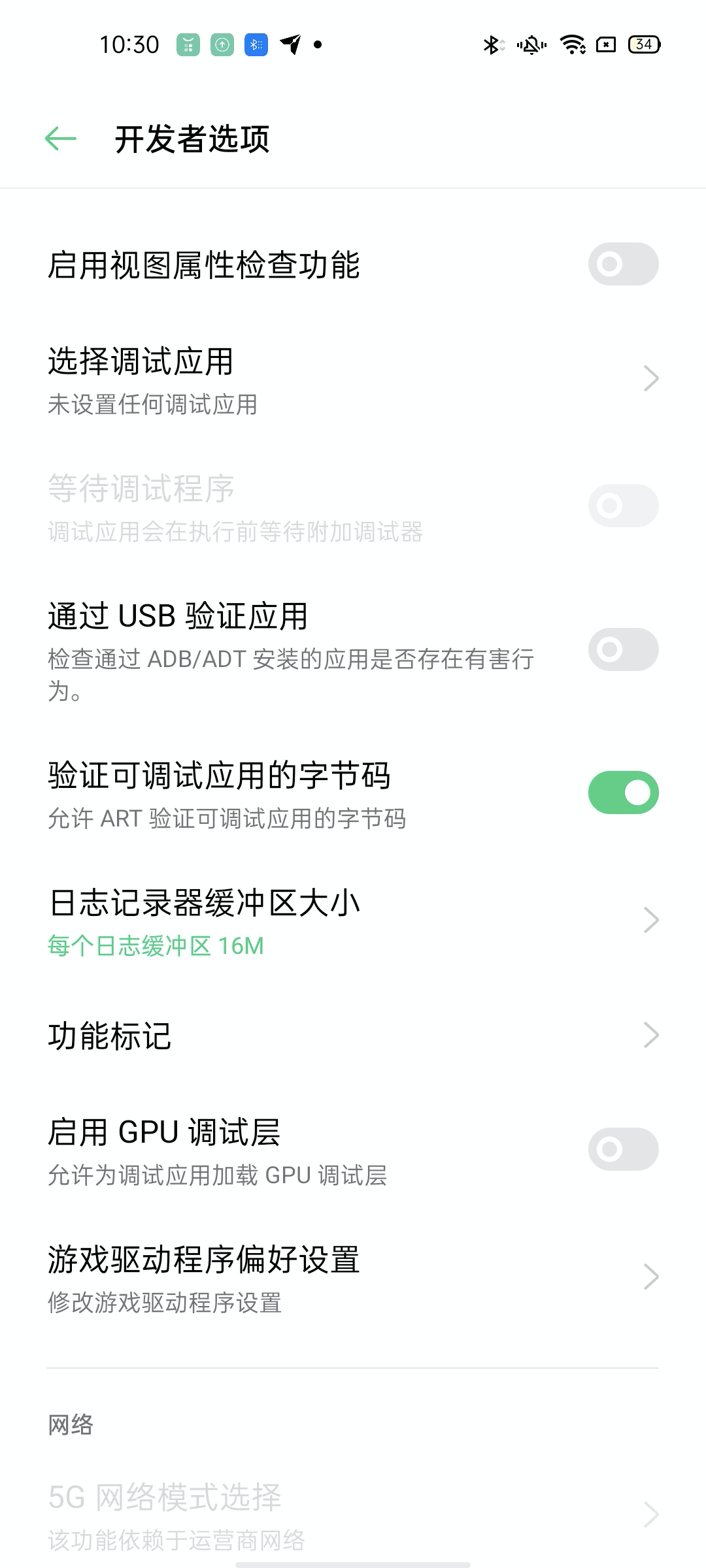Screen dimensions: 706x1568
Task: Click the vibration mode status icon
Action: click(x=531, y=44)
